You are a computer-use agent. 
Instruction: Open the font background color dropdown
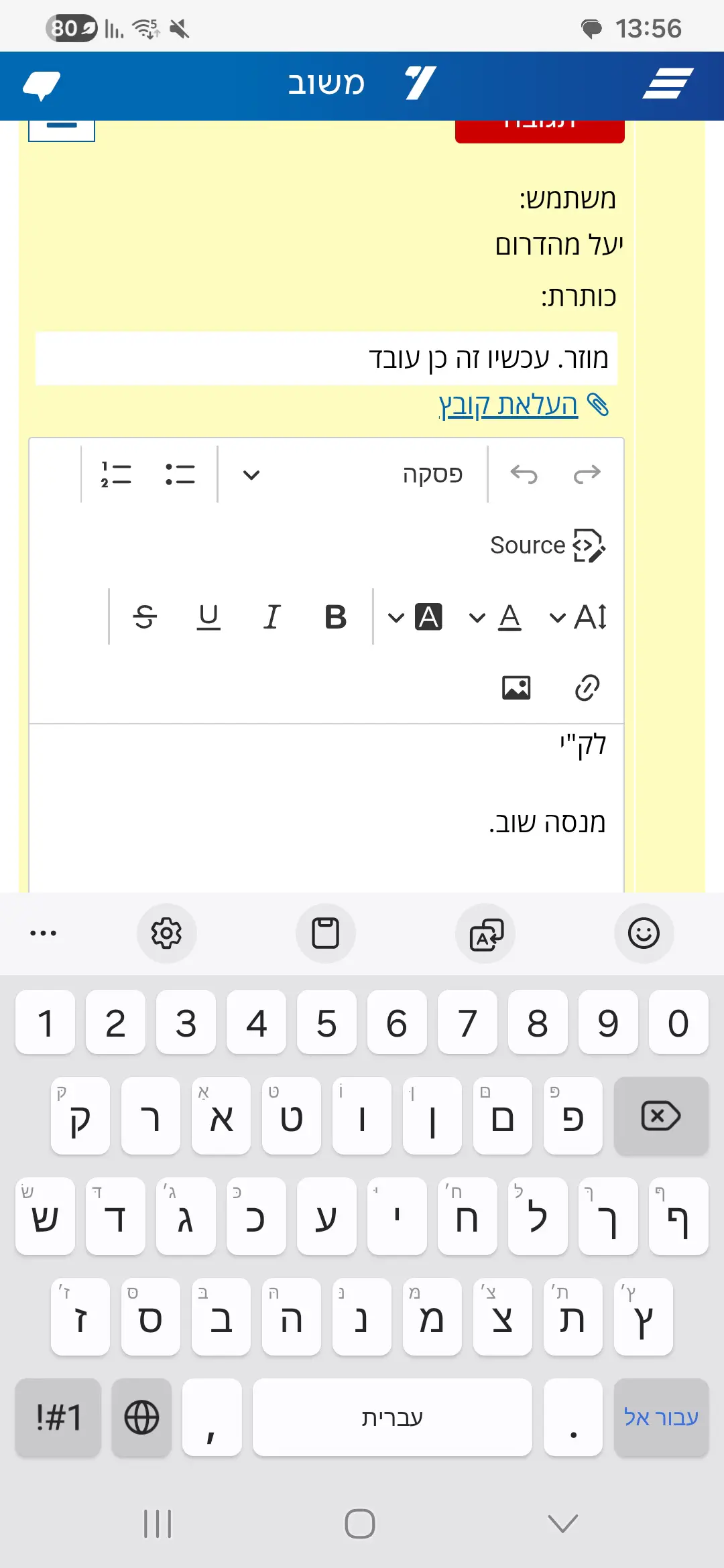click(x=416, y=617)
